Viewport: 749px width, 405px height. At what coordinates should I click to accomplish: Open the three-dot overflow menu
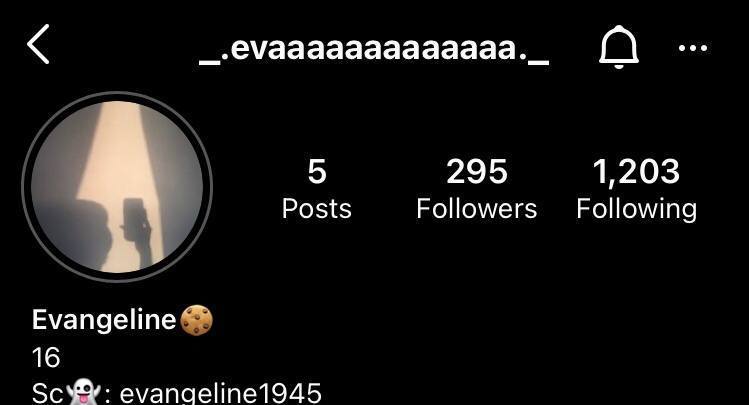point(692,47)
